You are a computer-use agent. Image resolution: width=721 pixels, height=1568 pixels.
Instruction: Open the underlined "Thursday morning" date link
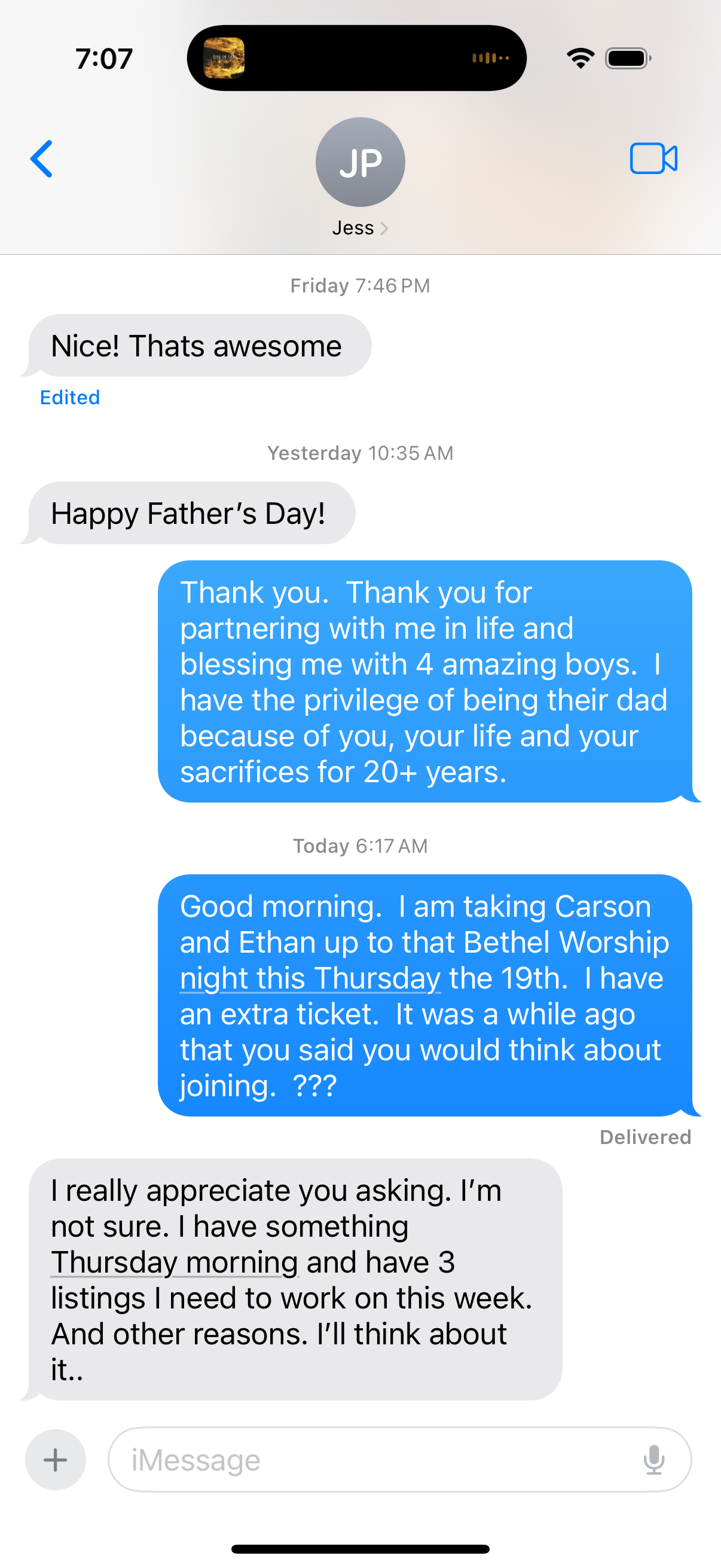pos(175,1262)
